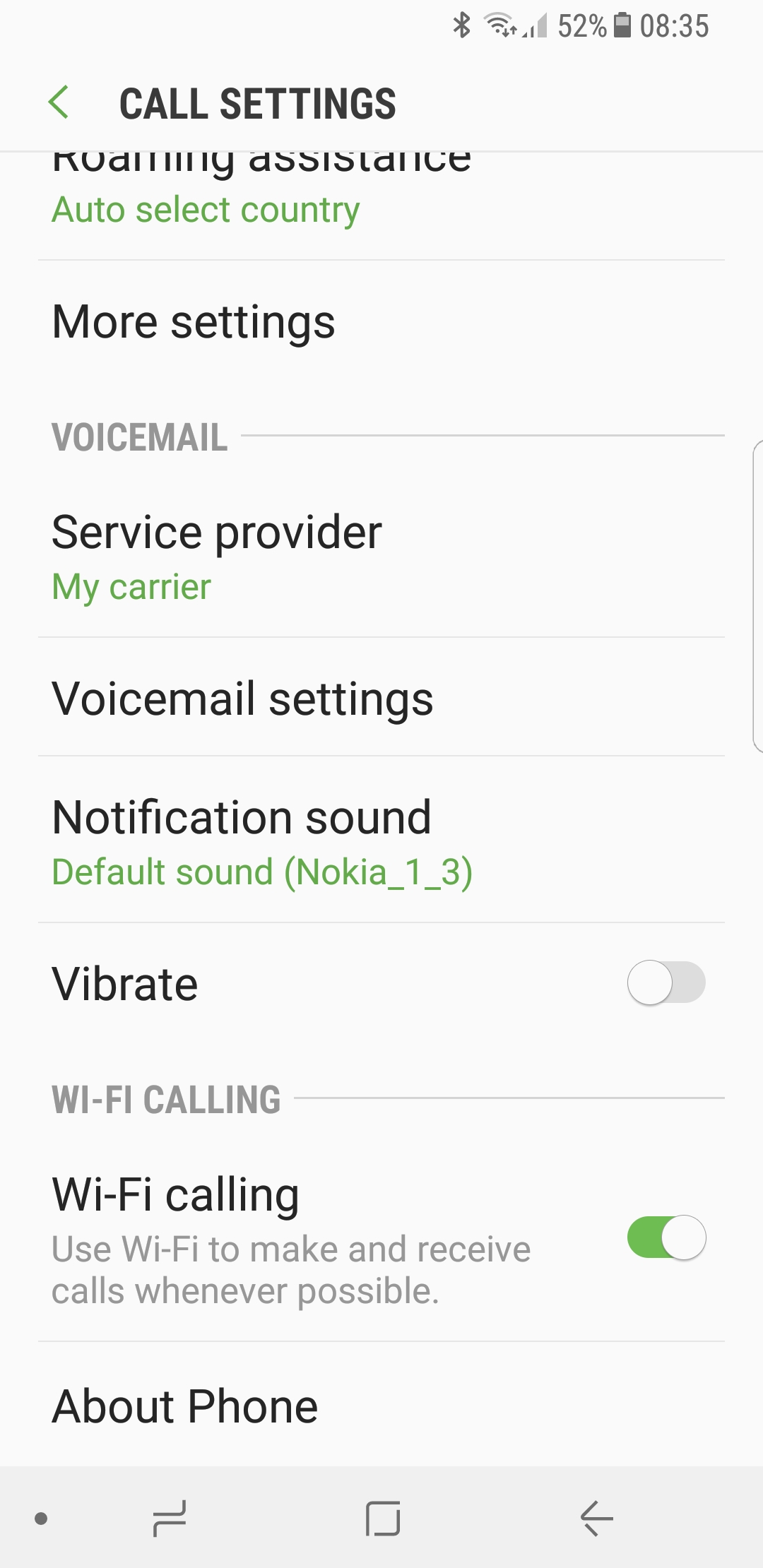Image resolution: width=763 pixels, height=1568 pixels.
Task: Tap the Bluetooth icon in status bar
Action: (463, 25)
